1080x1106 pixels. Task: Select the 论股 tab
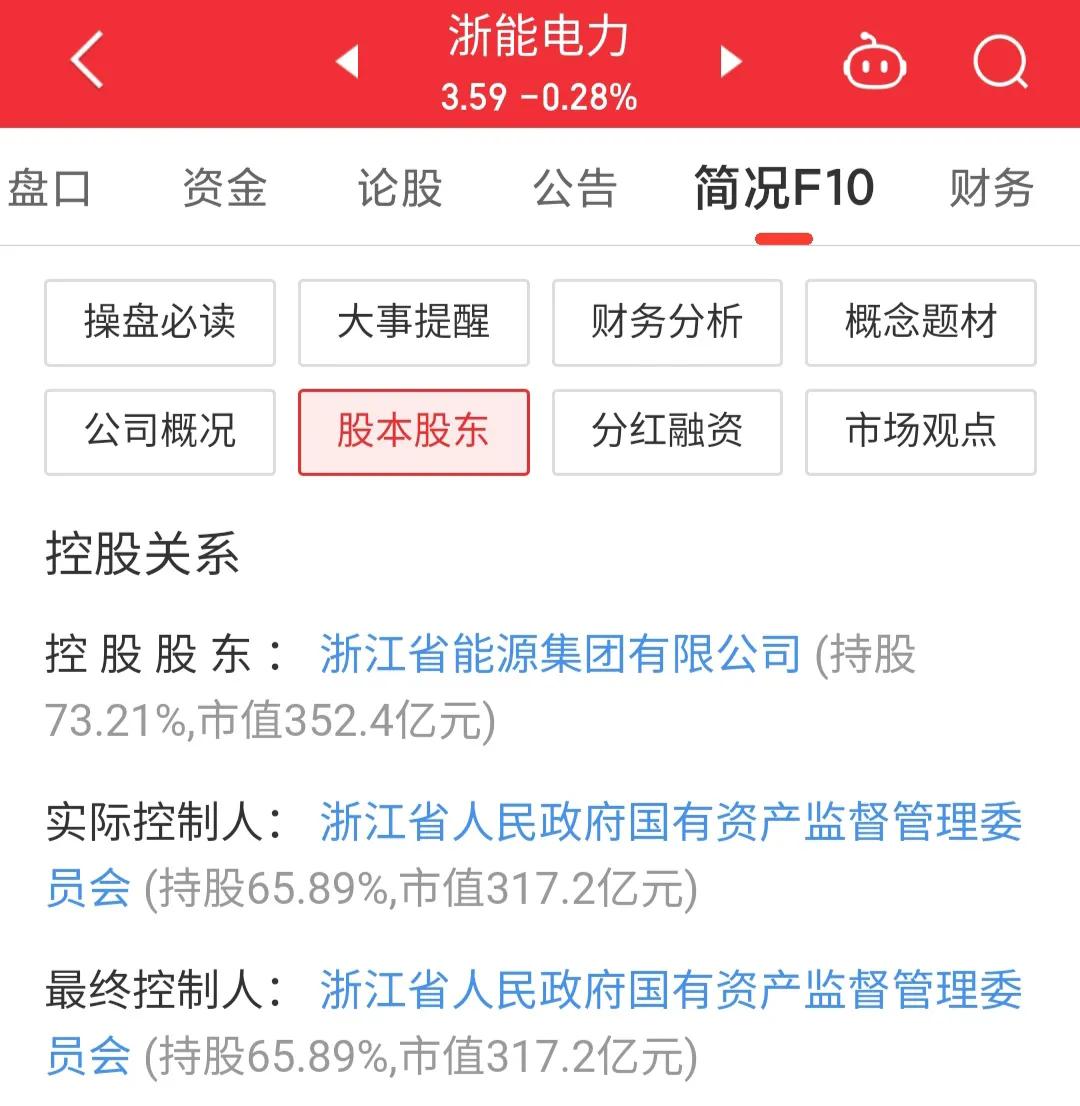(x=398, y=188)
